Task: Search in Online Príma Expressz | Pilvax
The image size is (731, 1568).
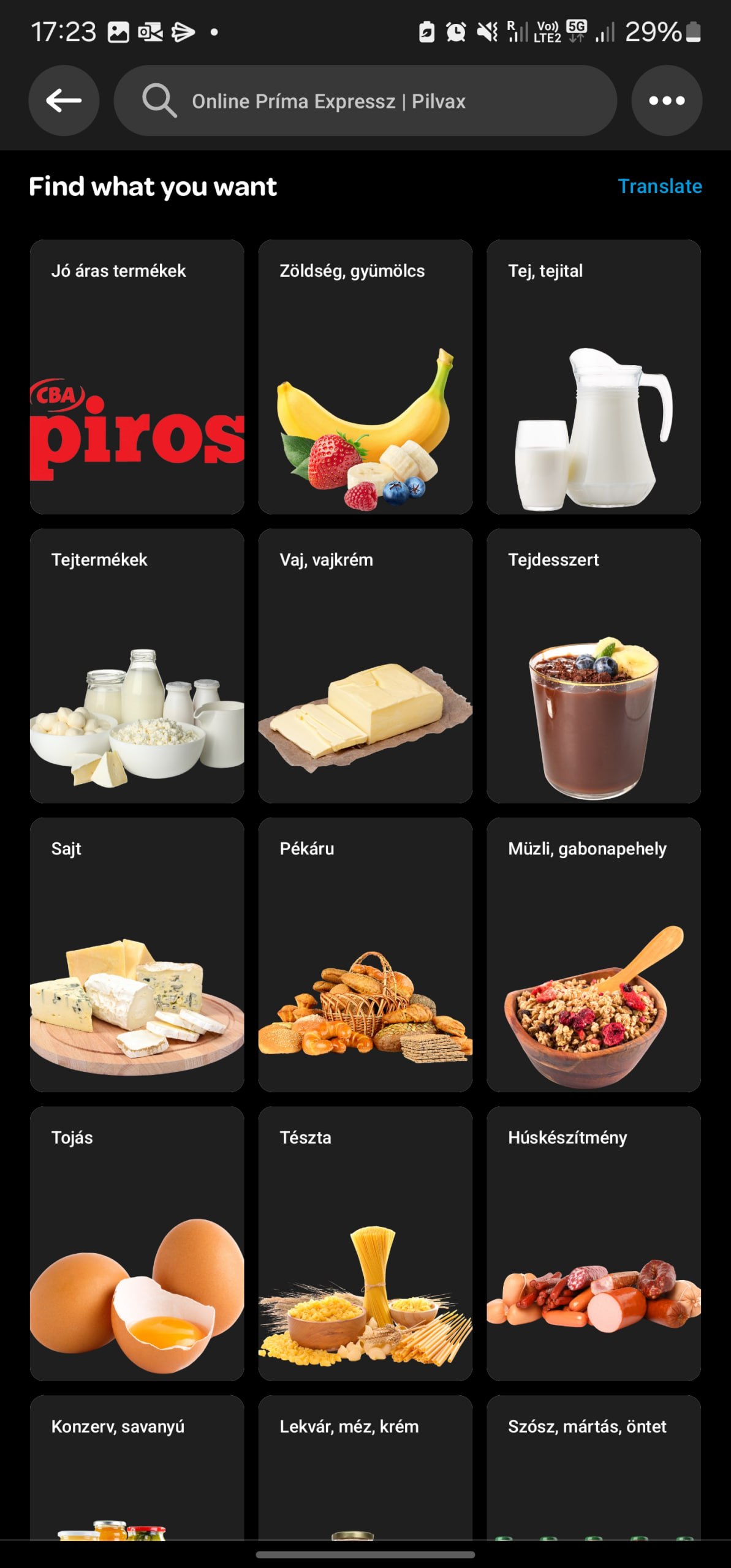Action: coord(365,100)
